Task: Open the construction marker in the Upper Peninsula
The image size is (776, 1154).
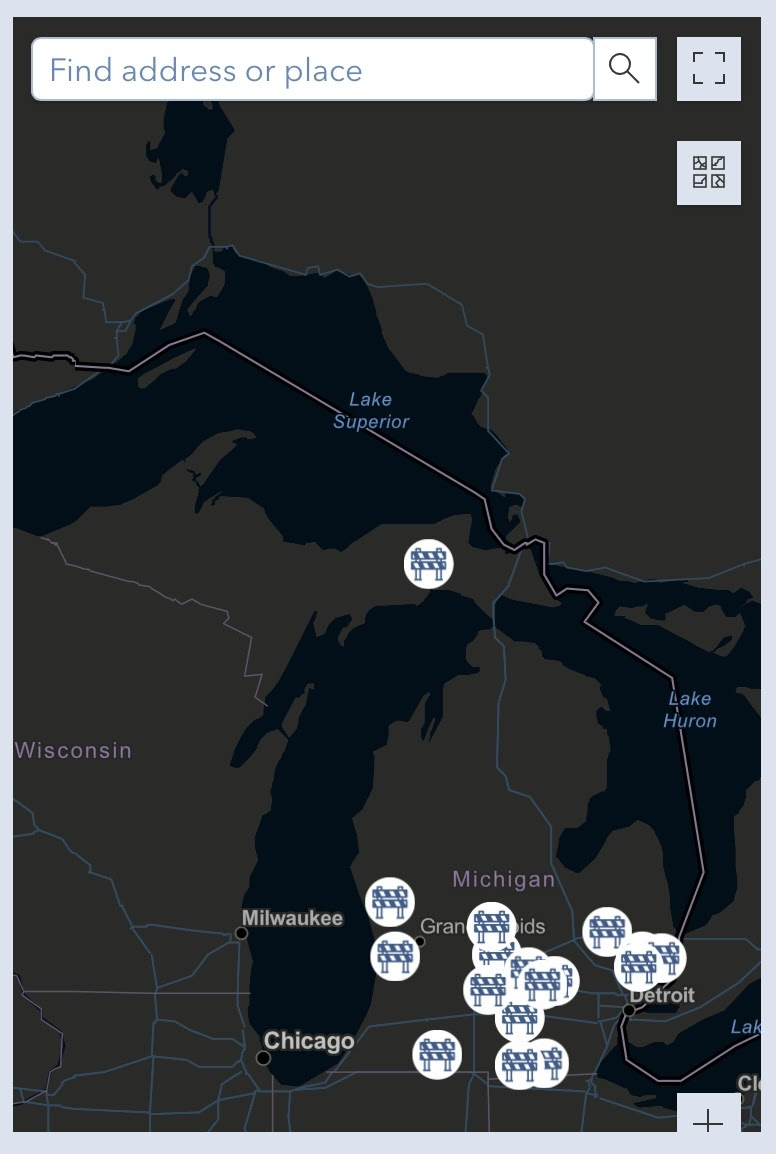Action: [429, 564]
